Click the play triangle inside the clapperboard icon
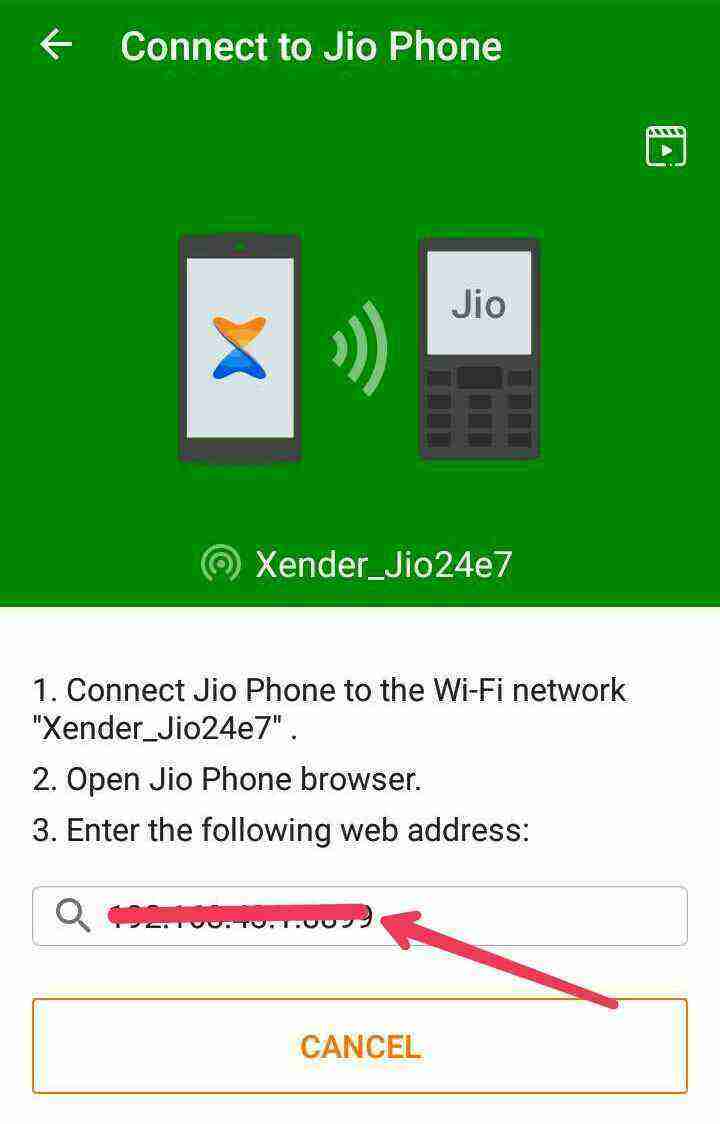The image size is (720, 1124). [668, 148]
